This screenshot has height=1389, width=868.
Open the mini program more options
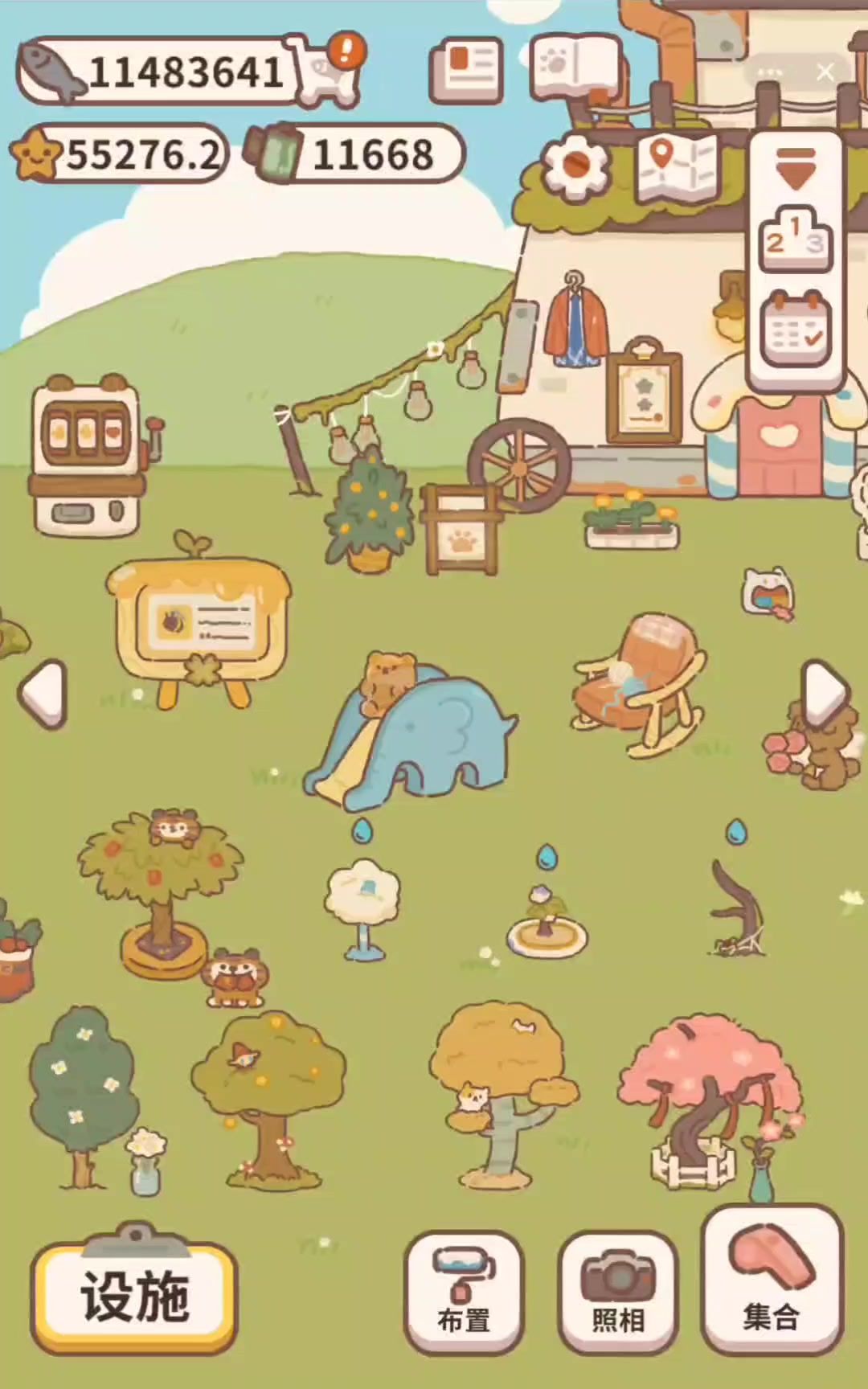coord(769,73)
